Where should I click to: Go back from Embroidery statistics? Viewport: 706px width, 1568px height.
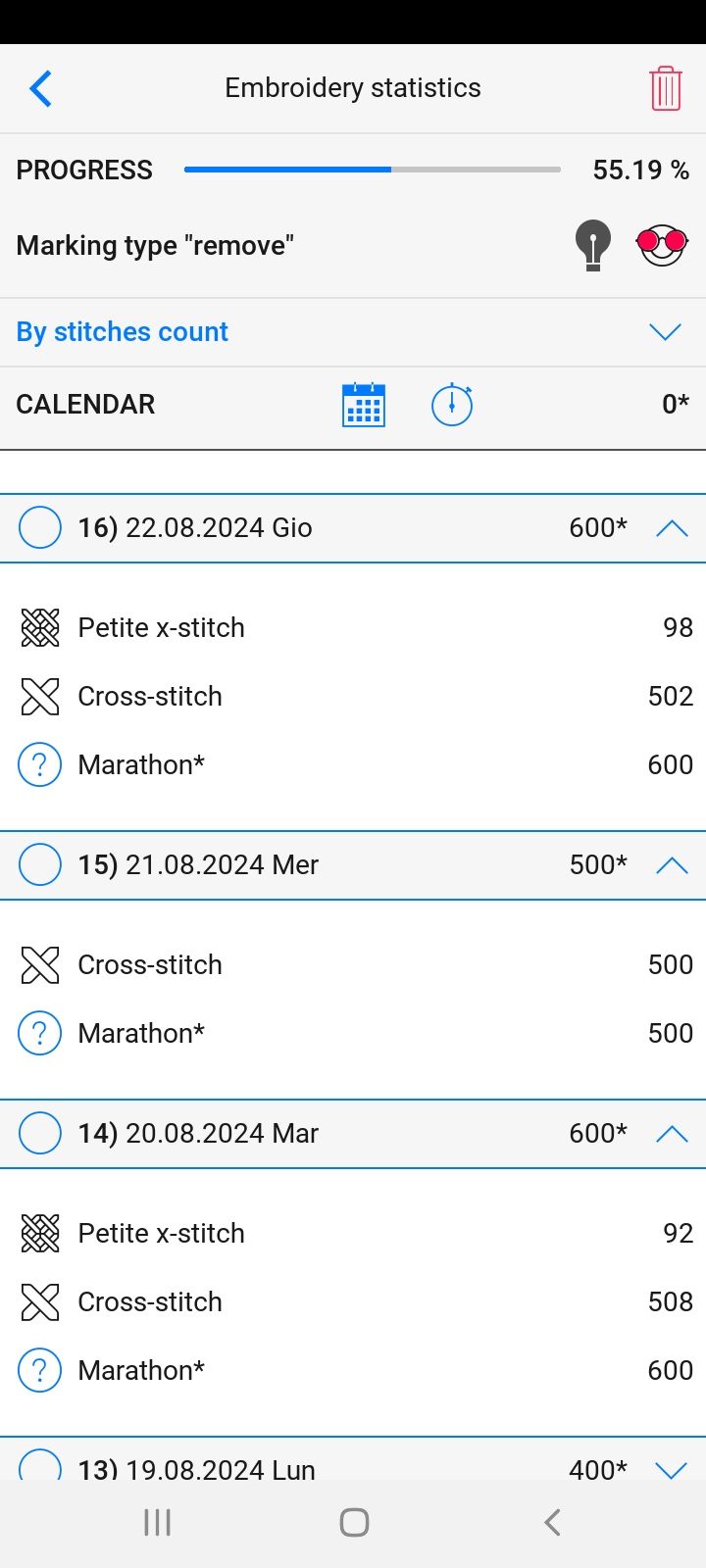[41, 88]
